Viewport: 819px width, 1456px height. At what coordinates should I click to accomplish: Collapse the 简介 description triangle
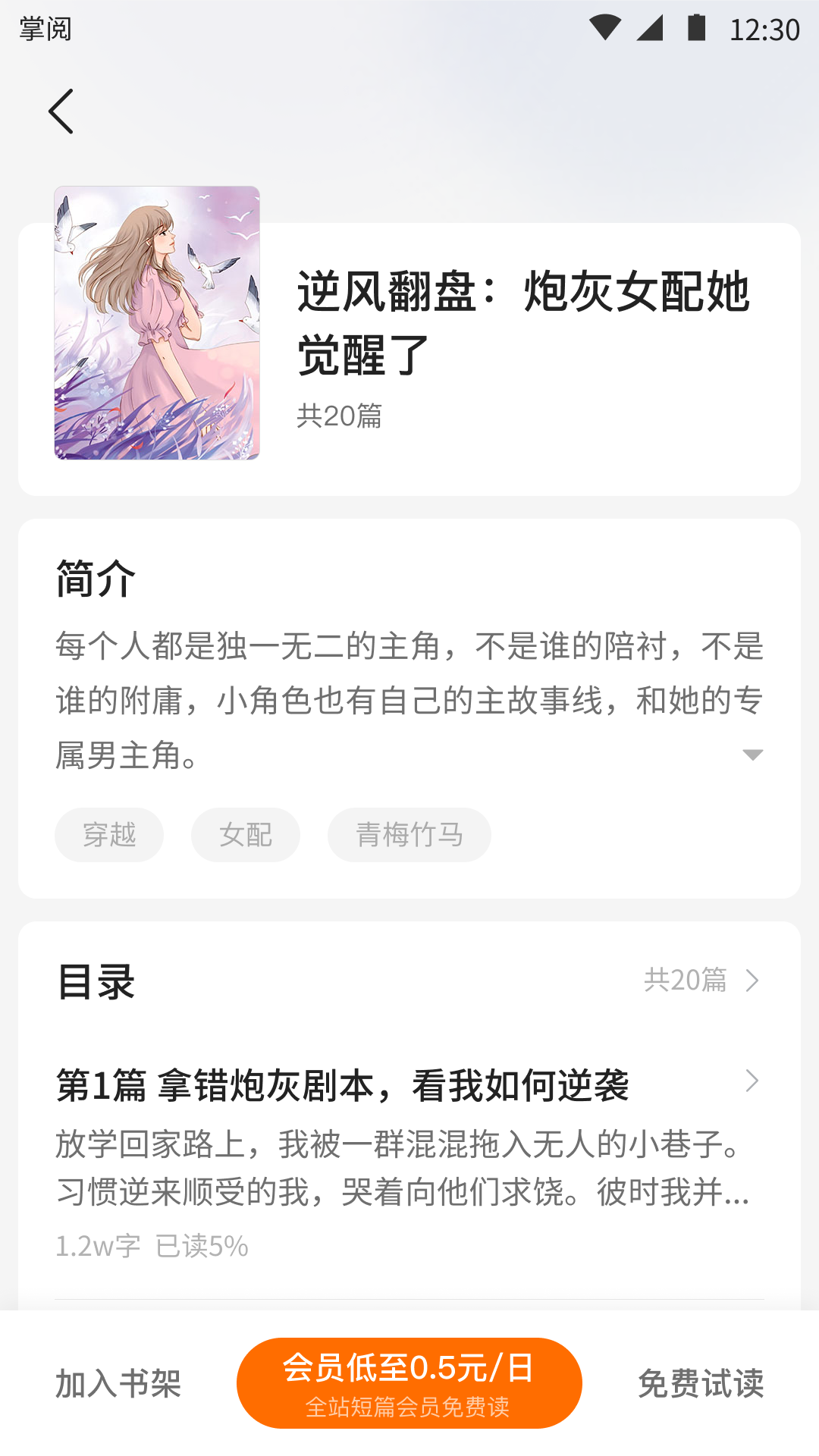[x=752, y=755]
